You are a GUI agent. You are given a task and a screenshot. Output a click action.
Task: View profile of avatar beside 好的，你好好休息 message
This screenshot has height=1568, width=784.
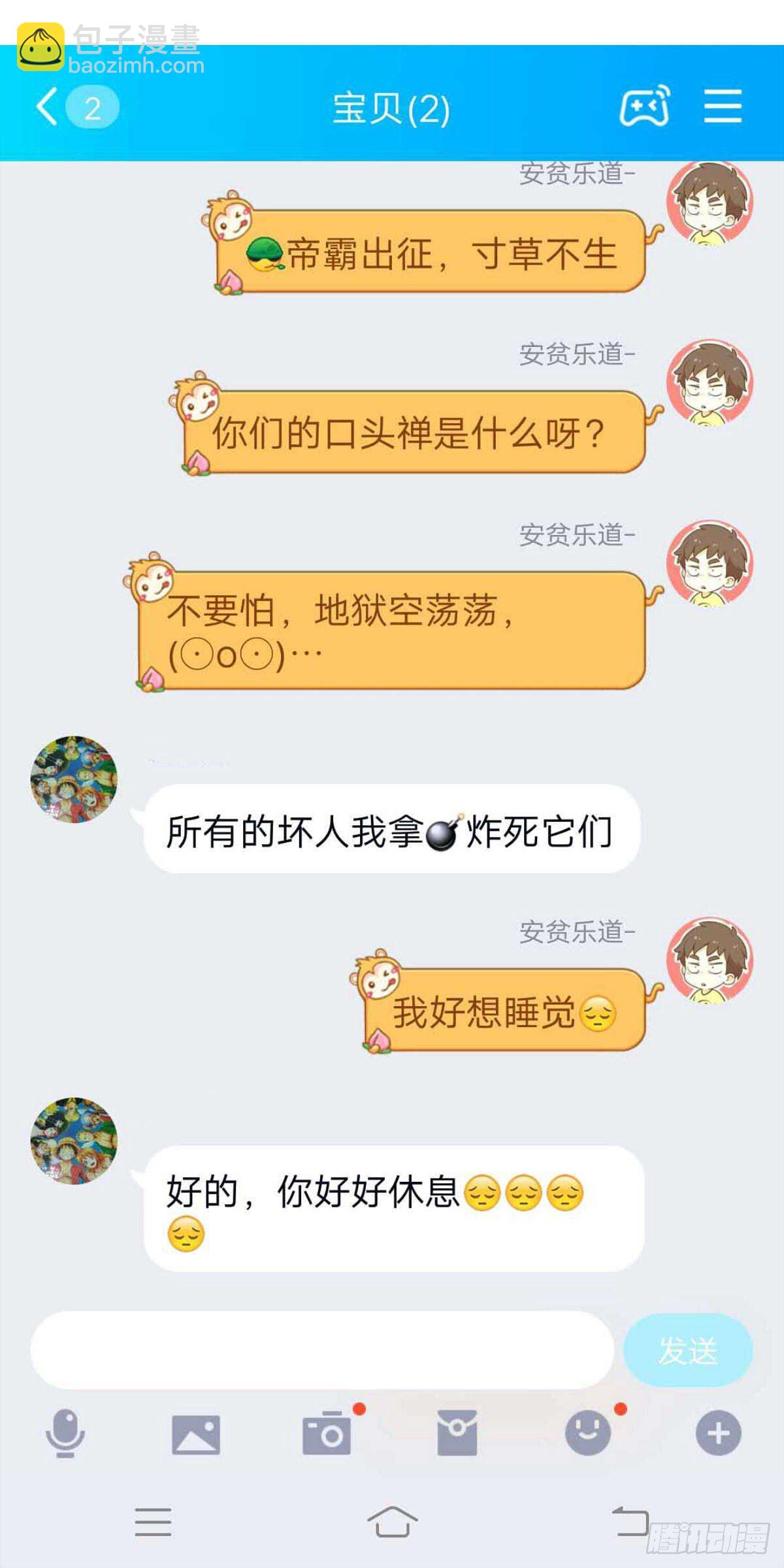pyautogui.click(x=74, y=1141)
